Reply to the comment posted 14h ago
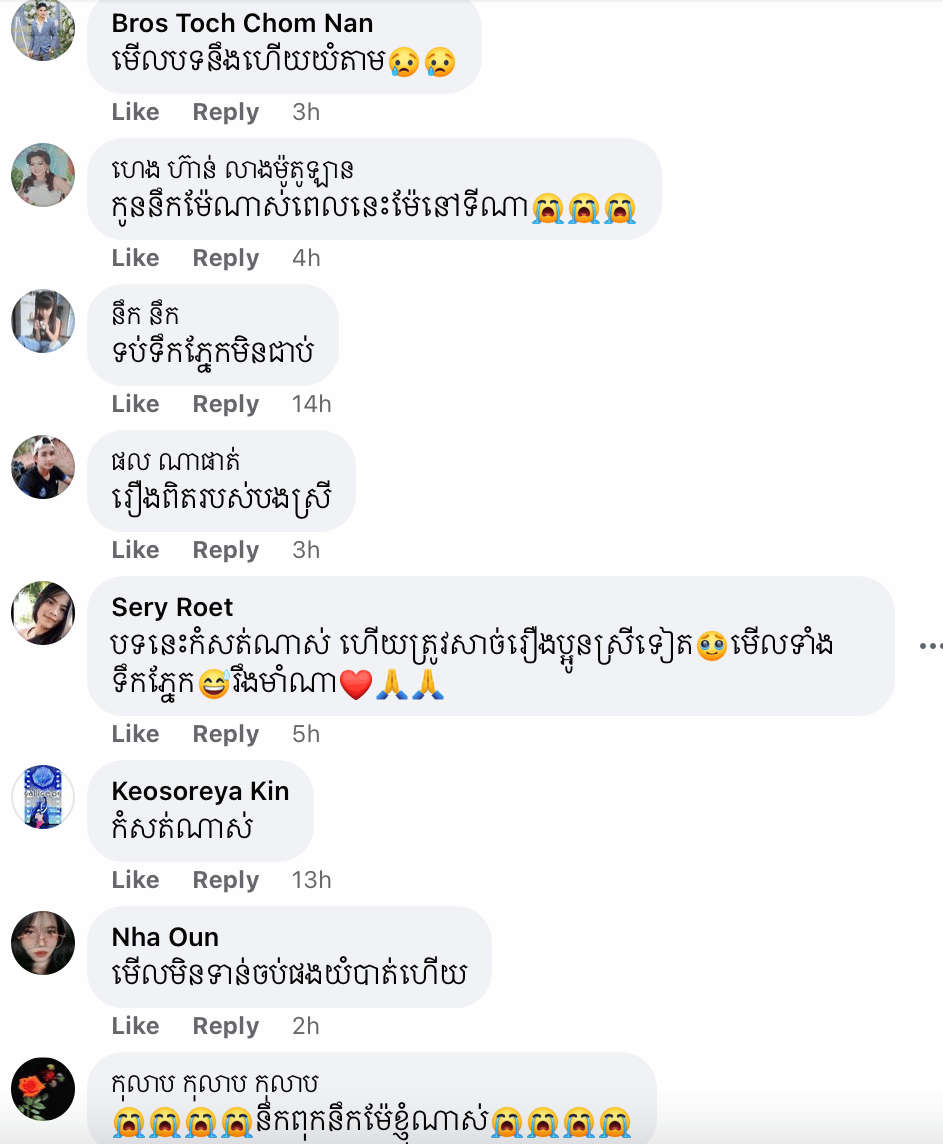 pyautogui.click(x=225, y=404)
